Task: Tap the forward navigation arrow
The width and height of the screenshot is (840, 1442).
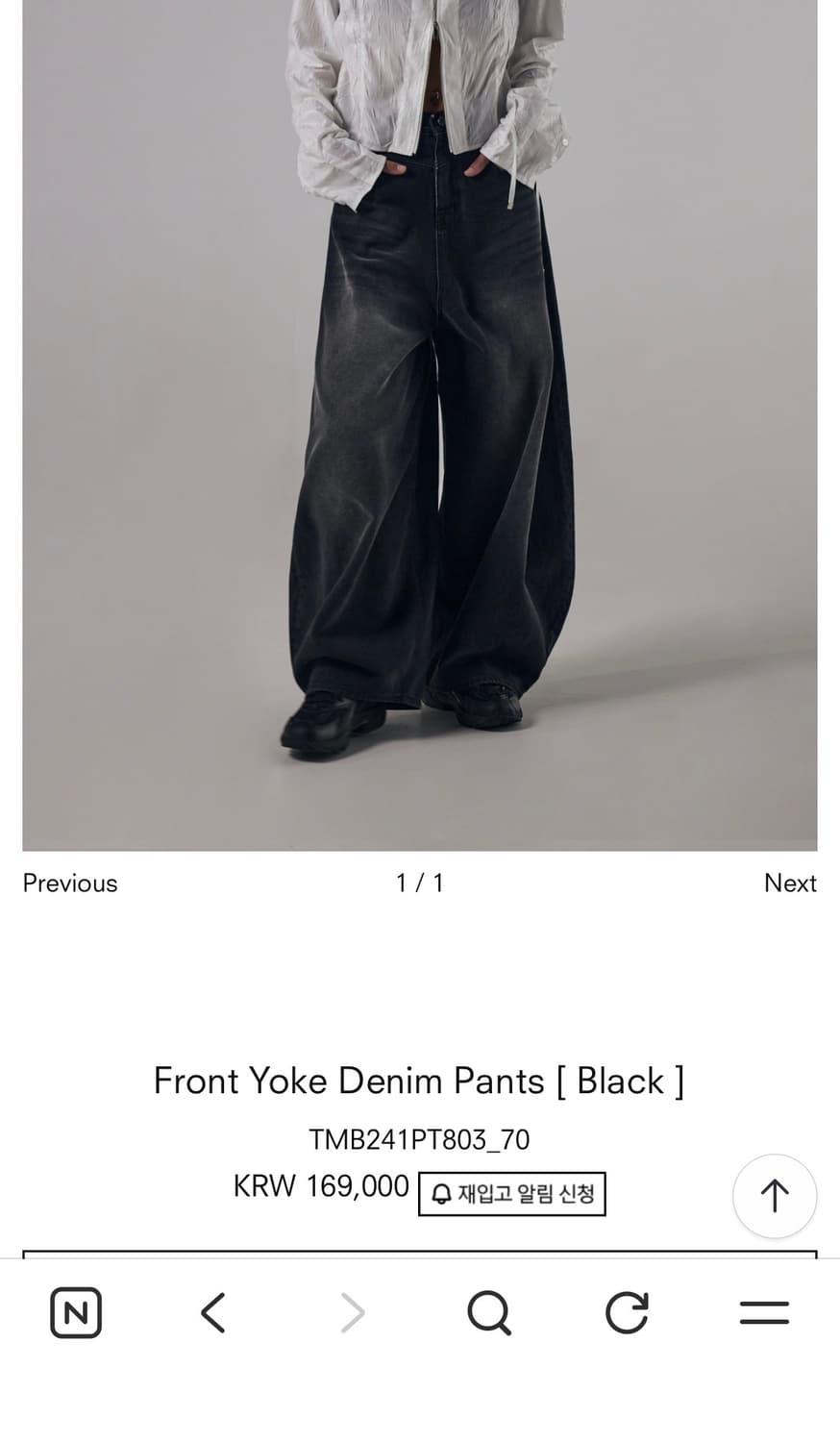Action: [352, 1314]
